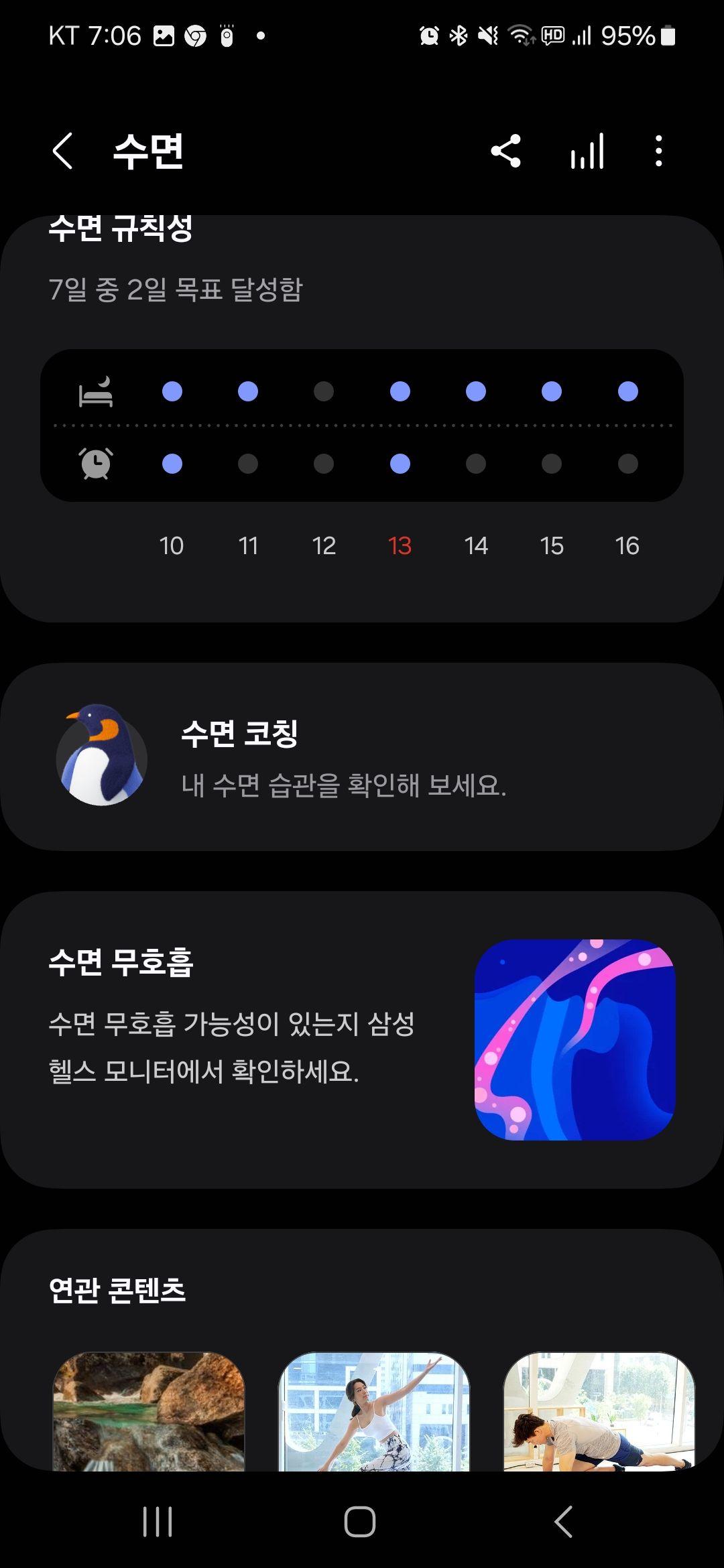
Task: Tap the system home button
Action: [360, 1522]
